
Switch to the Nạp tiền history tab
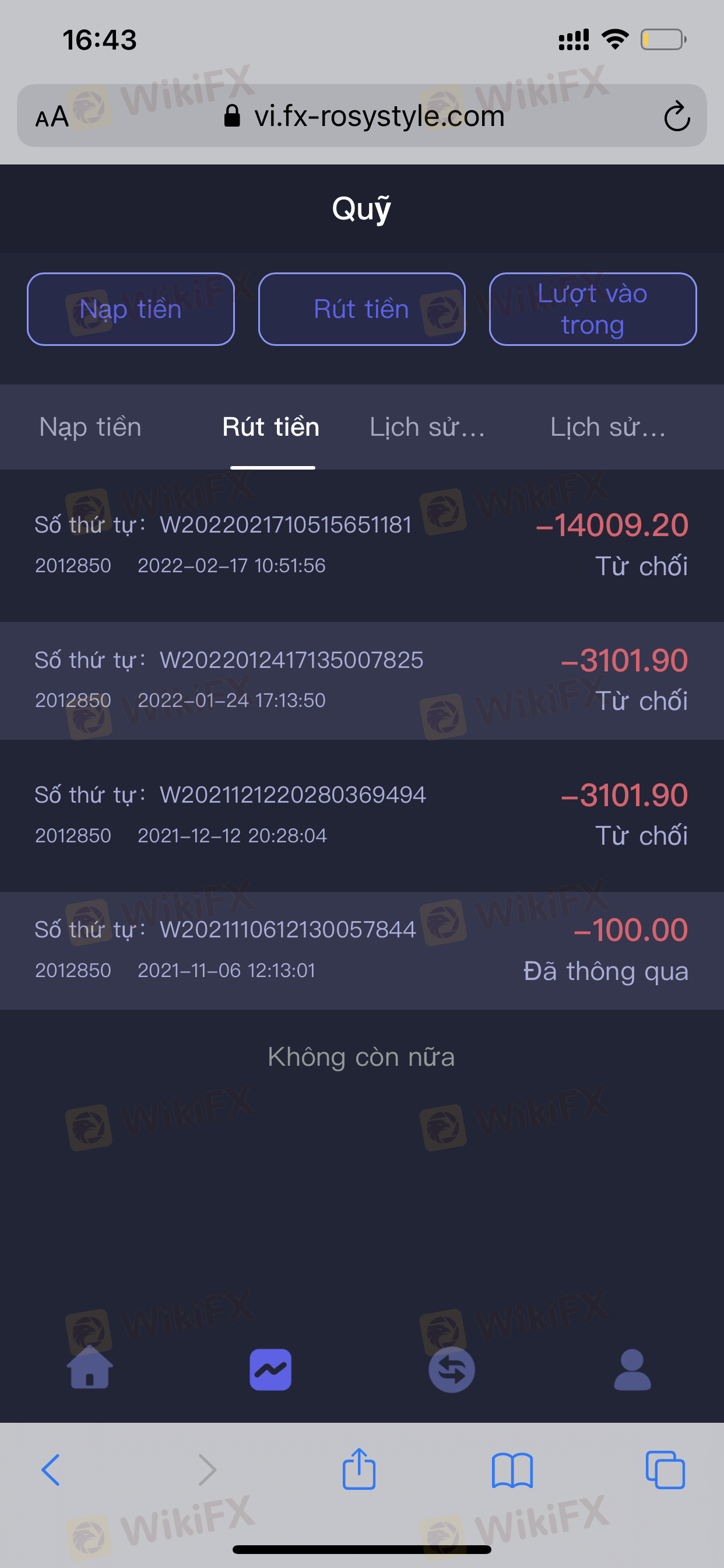[x=91, y=426]
